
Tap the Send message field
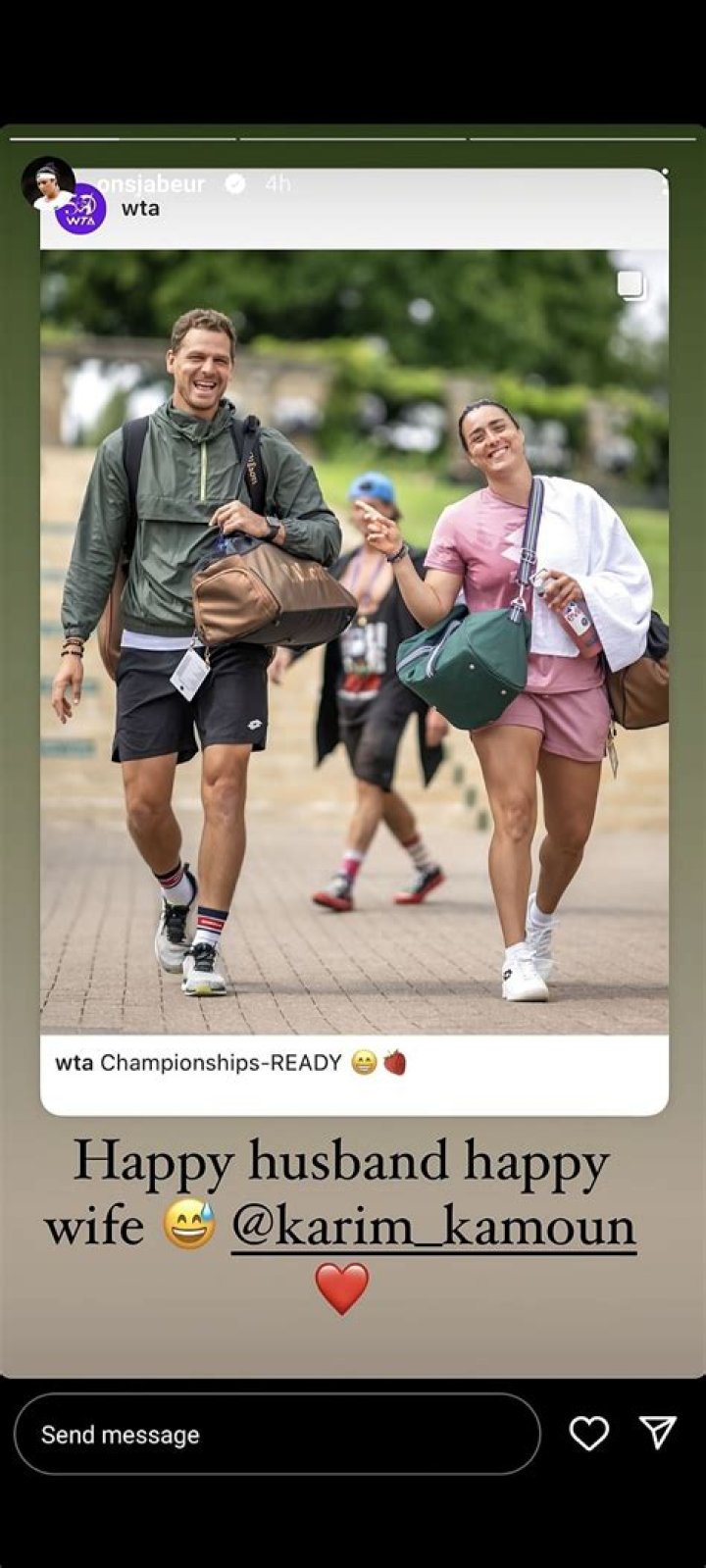pos(277,1435)
